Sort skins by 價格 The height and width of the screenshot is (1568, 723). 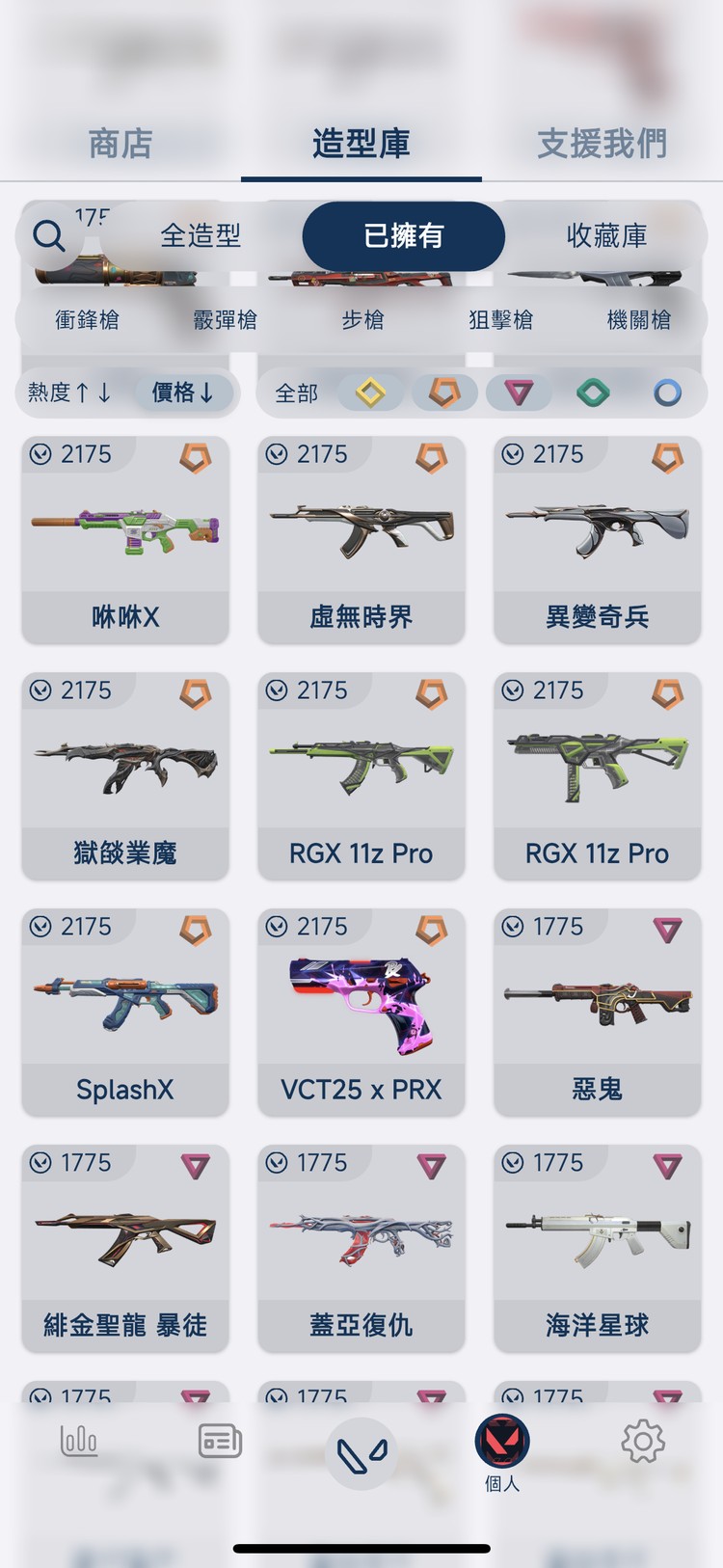pos(183,392)
